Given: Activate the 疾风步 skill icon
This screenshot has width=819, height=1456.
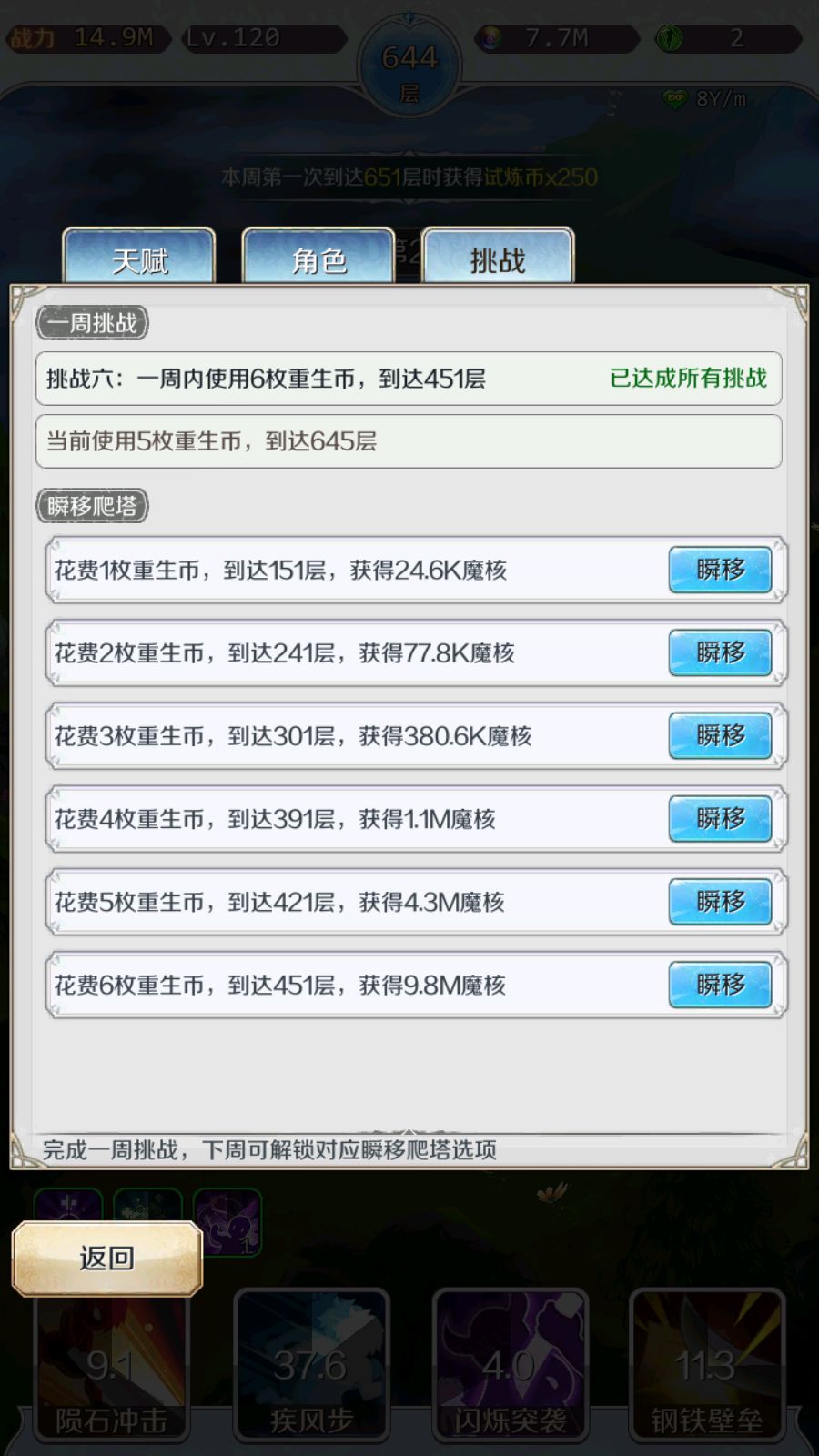Looking at the screenshot, I should pyautogui.click(x=309, y=1365).
